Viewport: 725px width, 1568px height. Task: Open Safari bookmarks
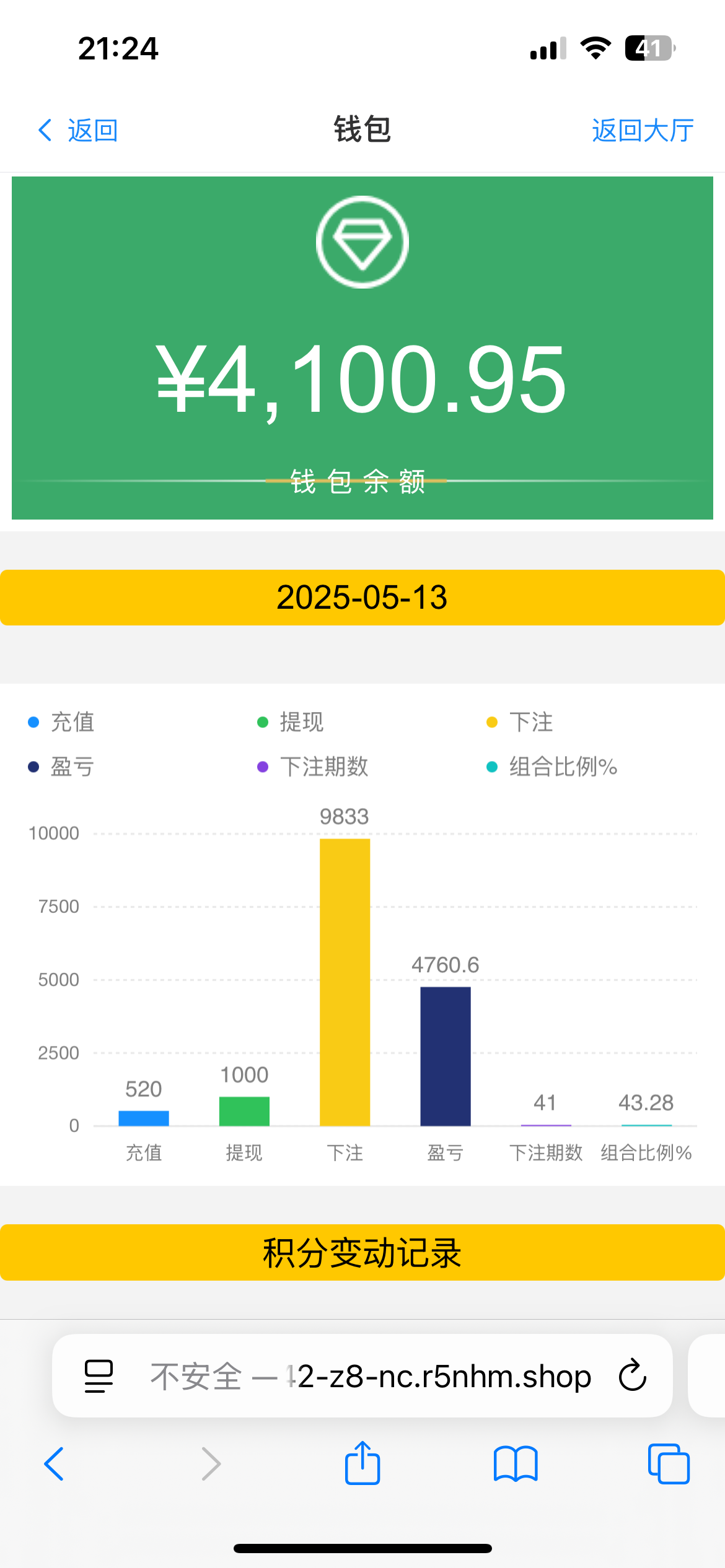[x=516, y=1464]
